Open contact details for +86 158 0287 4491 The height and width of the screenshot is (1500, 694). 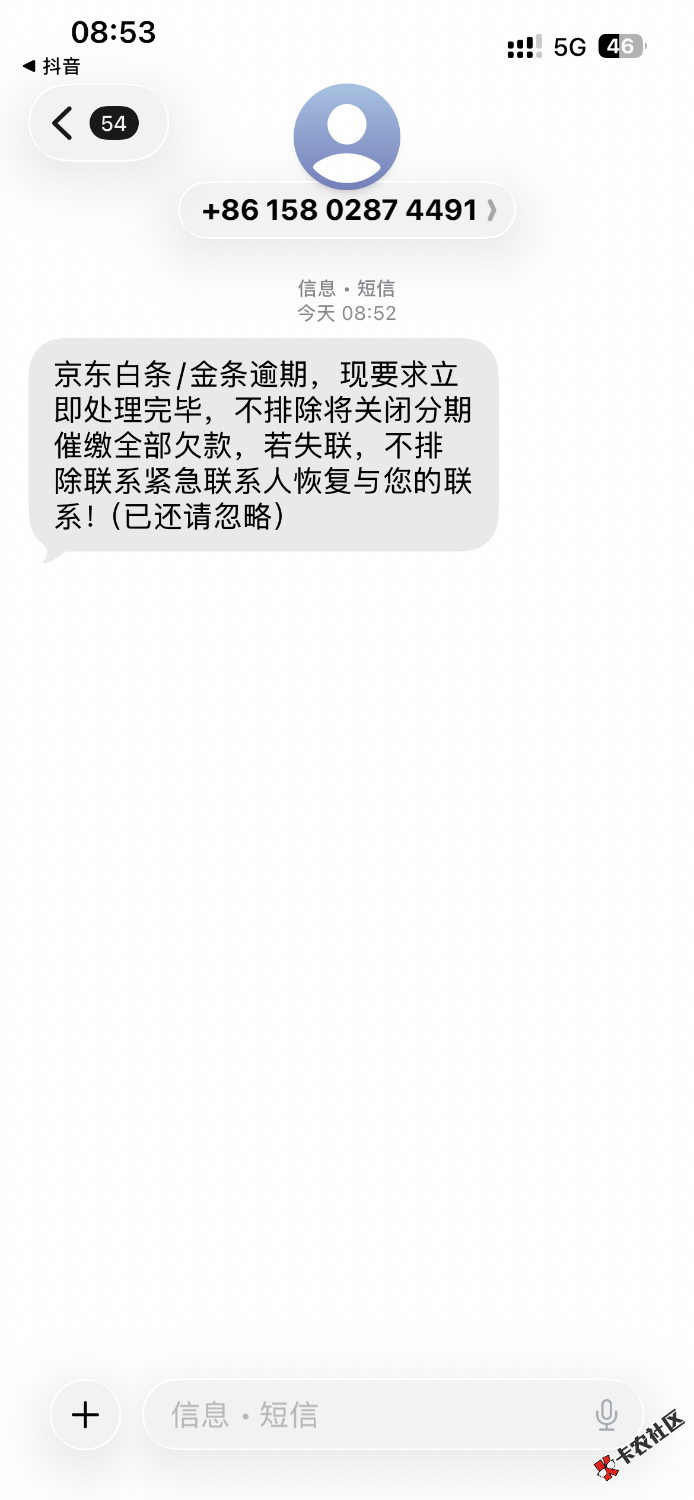pos(346,211)
